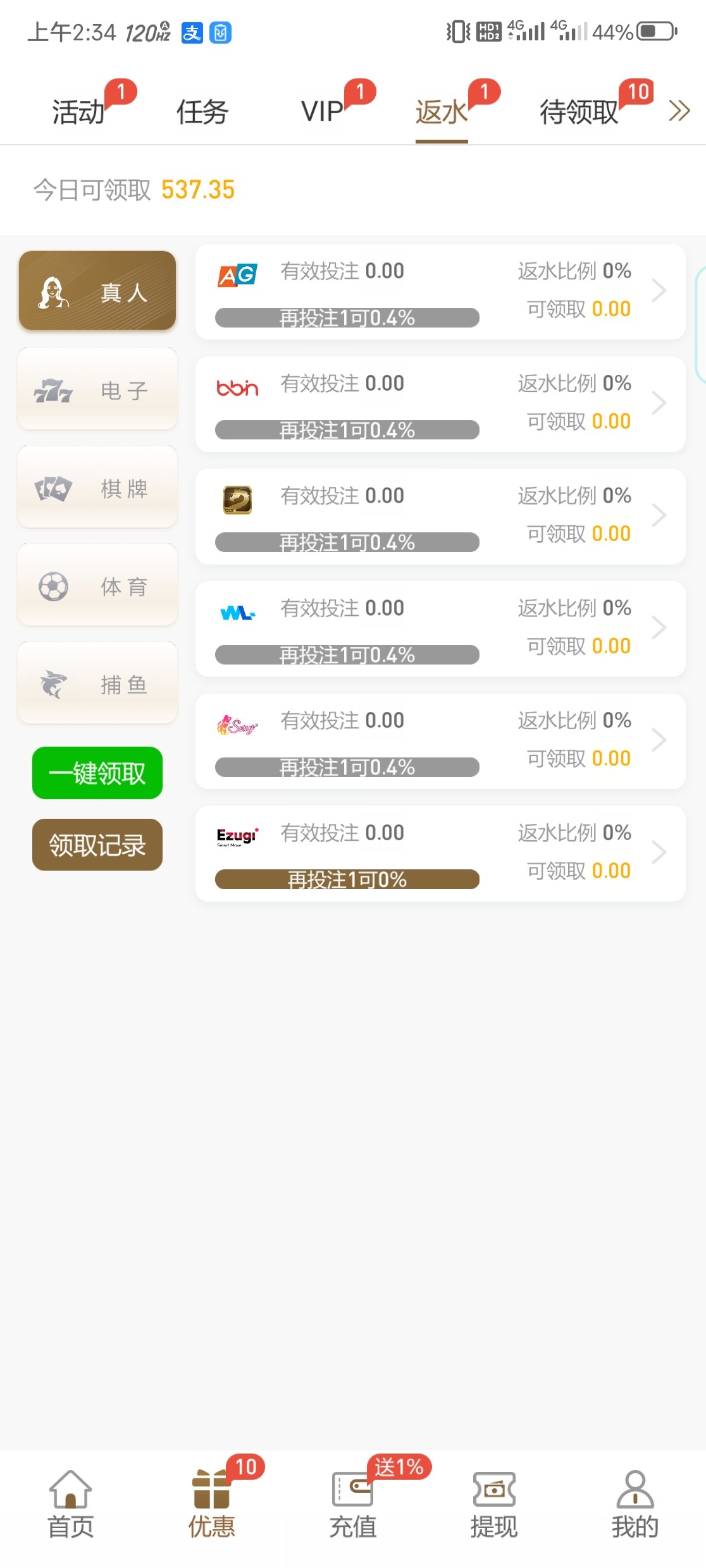Screen dimensions: 706x1568
Task: View 领取记录 claim history
Action: click(x=97, y=845)
